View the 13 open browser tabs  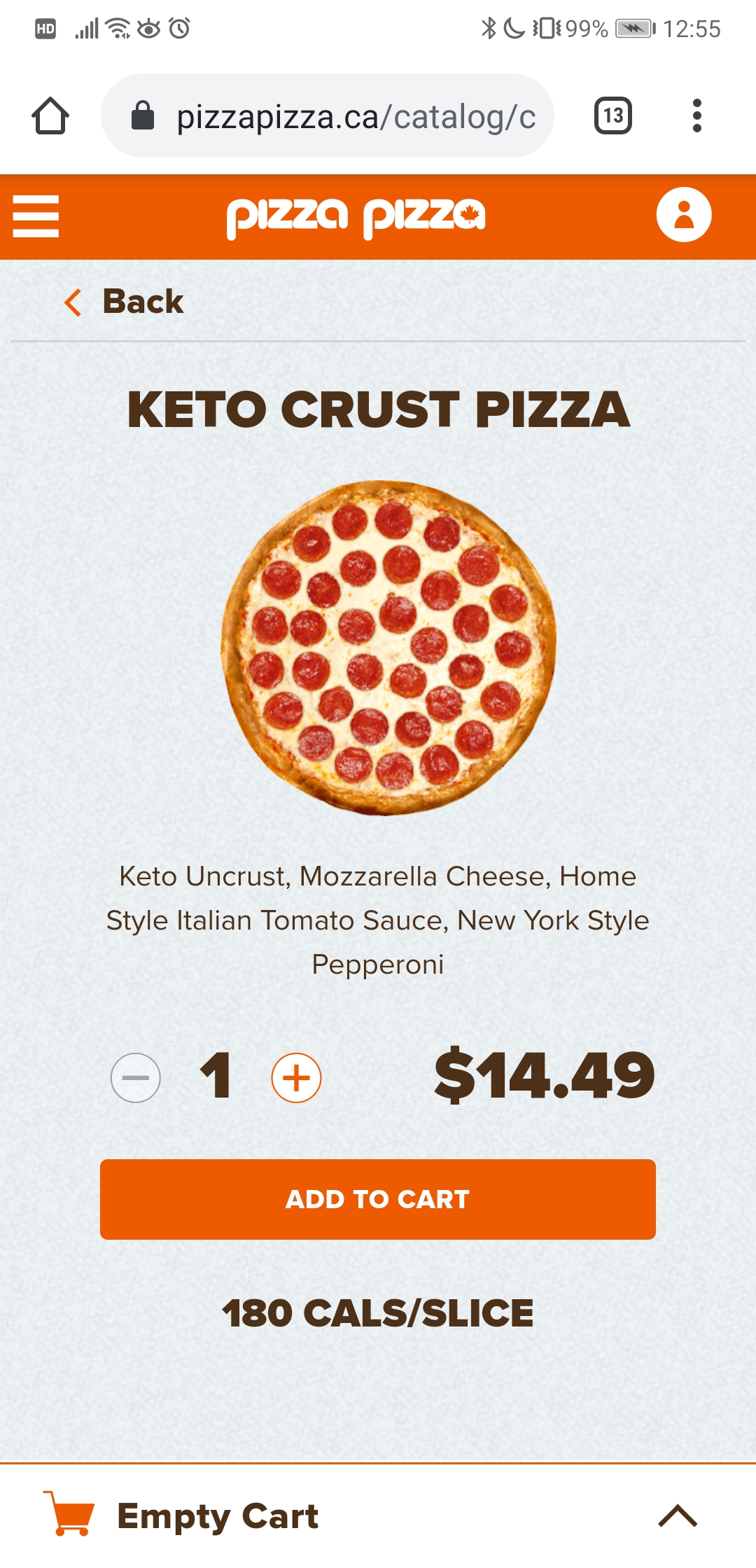click(x=613, y=115)
